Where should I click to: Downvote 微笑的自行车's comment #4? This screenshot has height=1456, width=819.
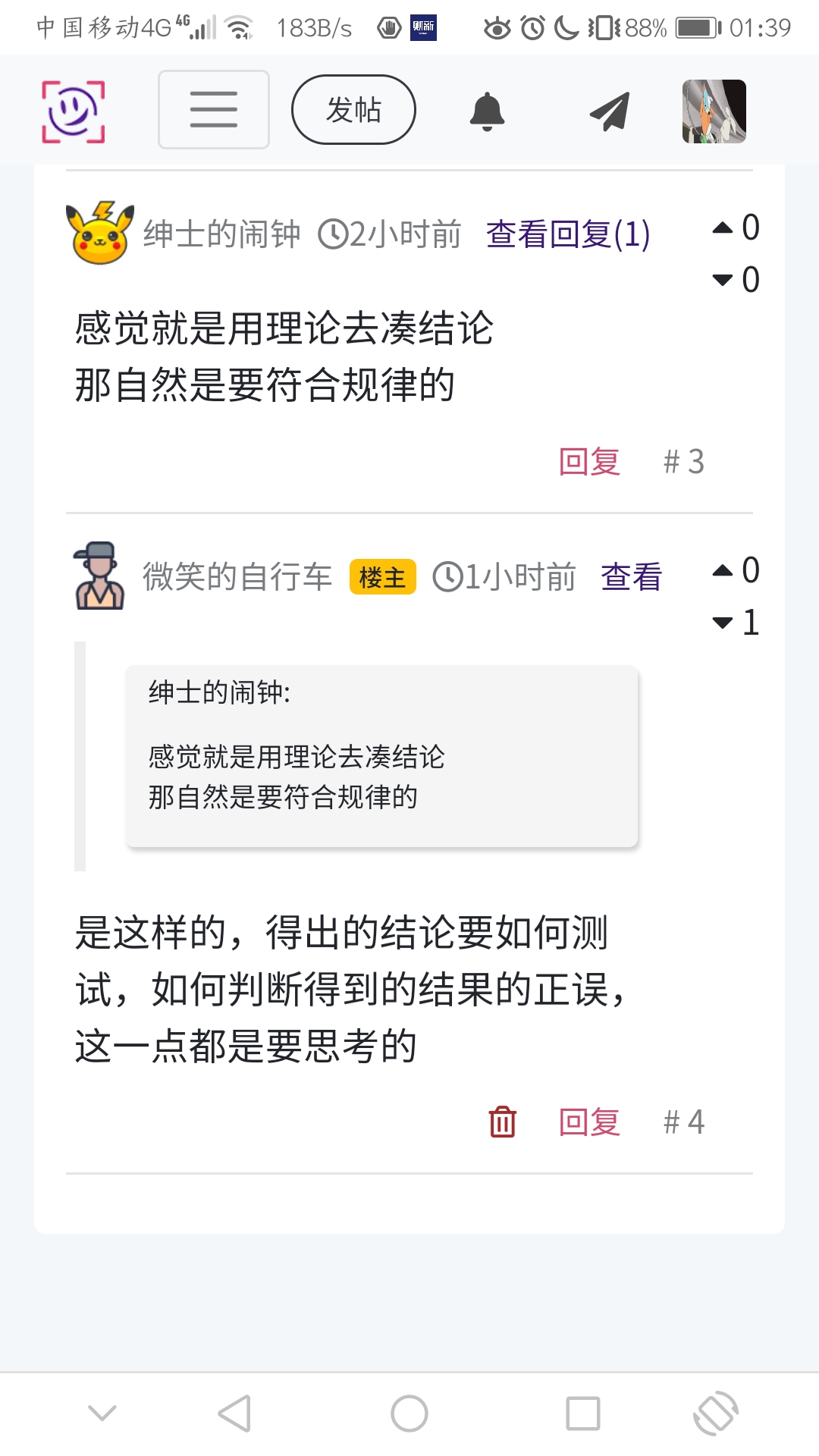(723, 623)
